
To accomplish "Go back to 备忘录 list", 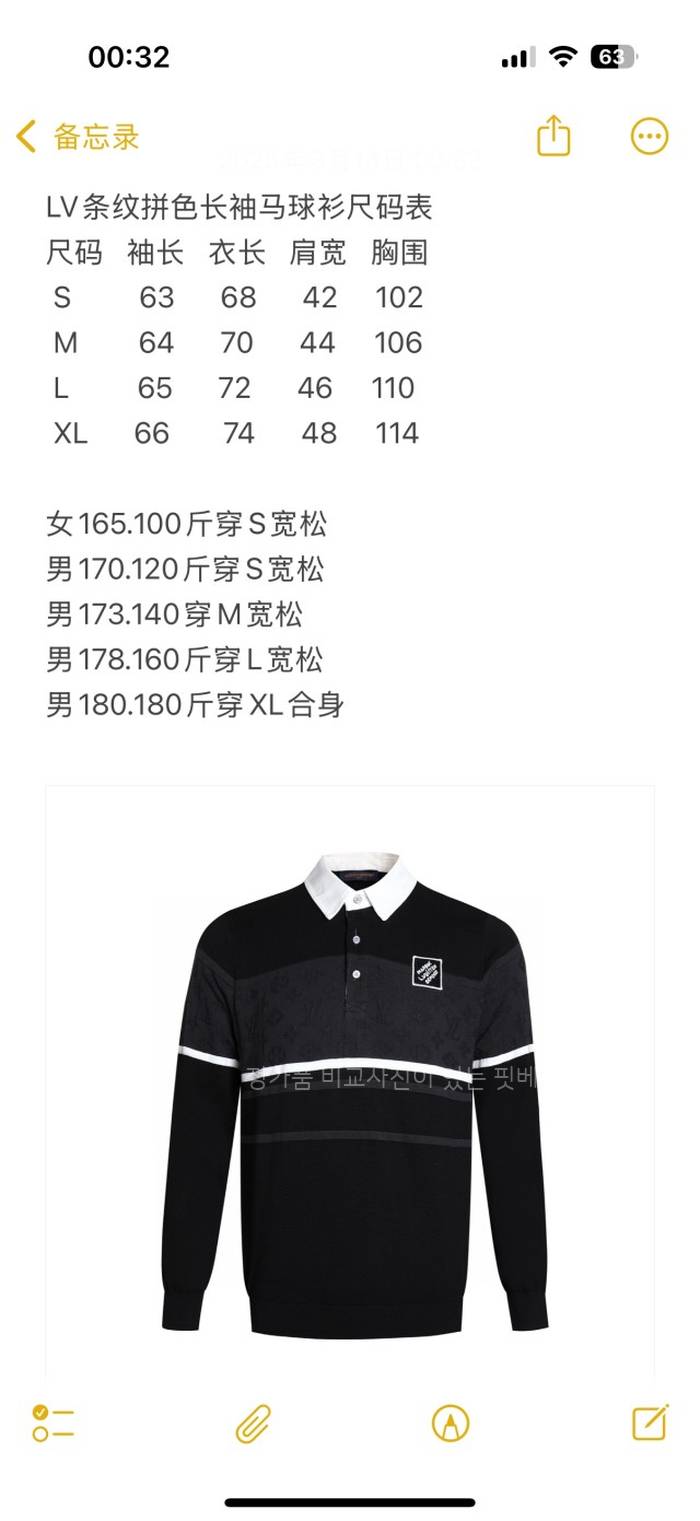I will point(78,137).
